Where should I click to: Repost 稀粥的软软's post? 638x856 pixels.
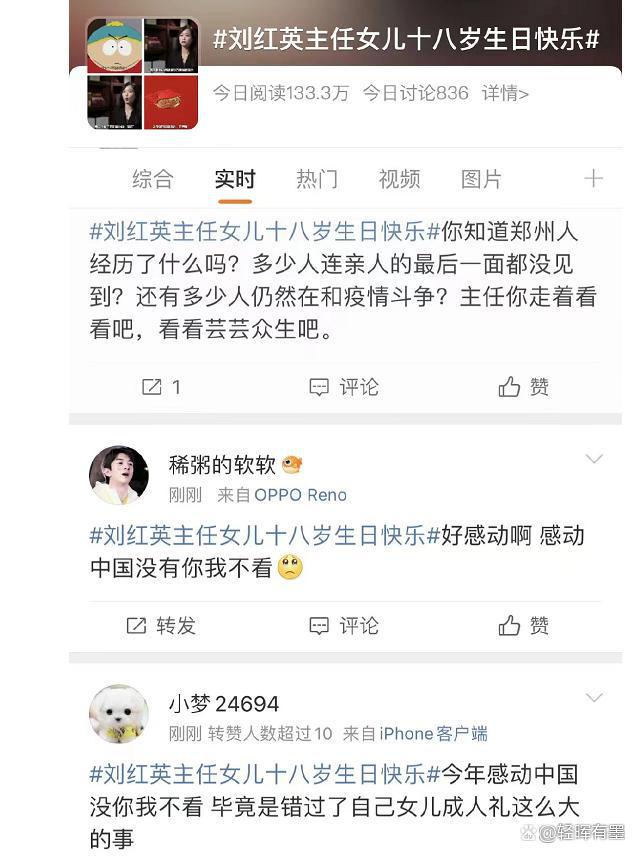(161, 626)
